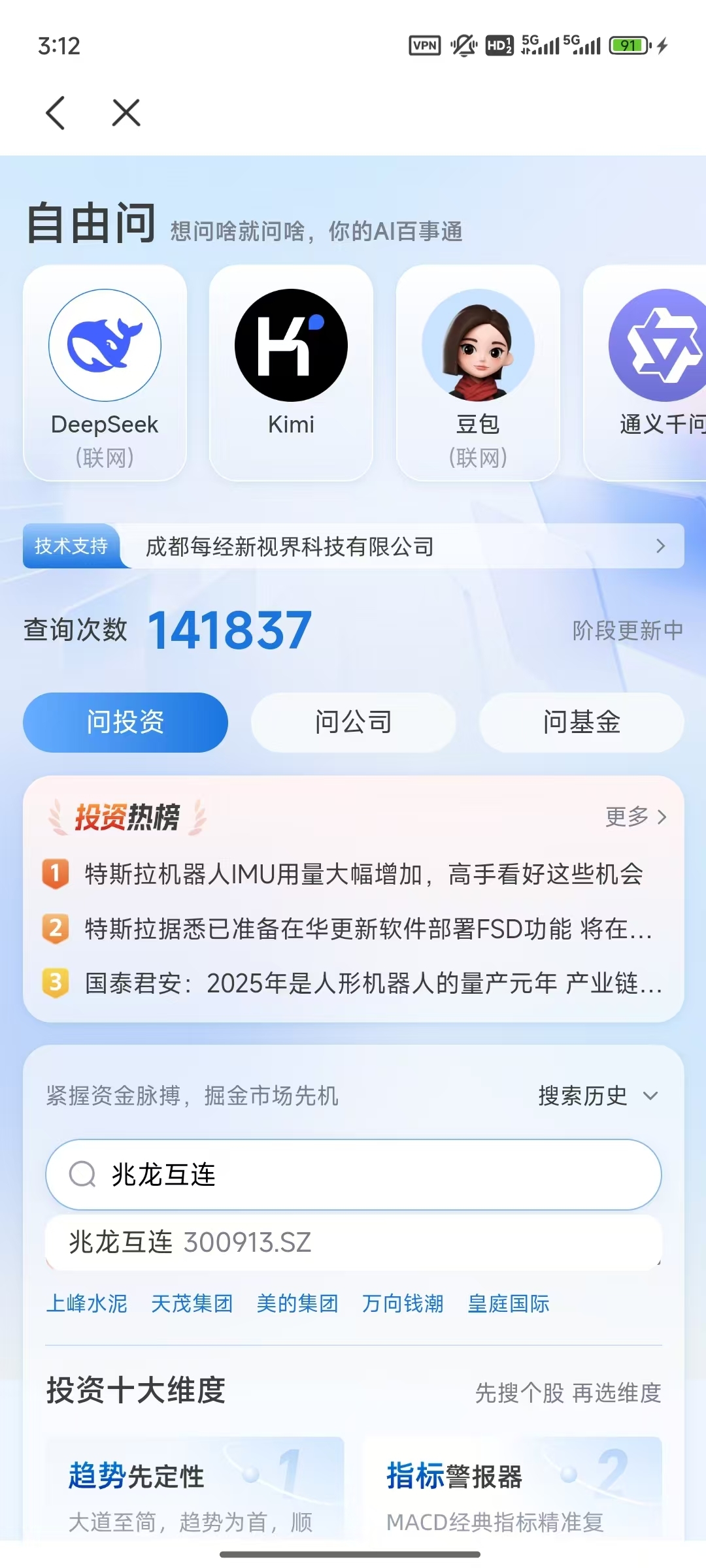Close the page with the X icon
This screenshot has width=706, height=1568.
[x=126, y=113]
